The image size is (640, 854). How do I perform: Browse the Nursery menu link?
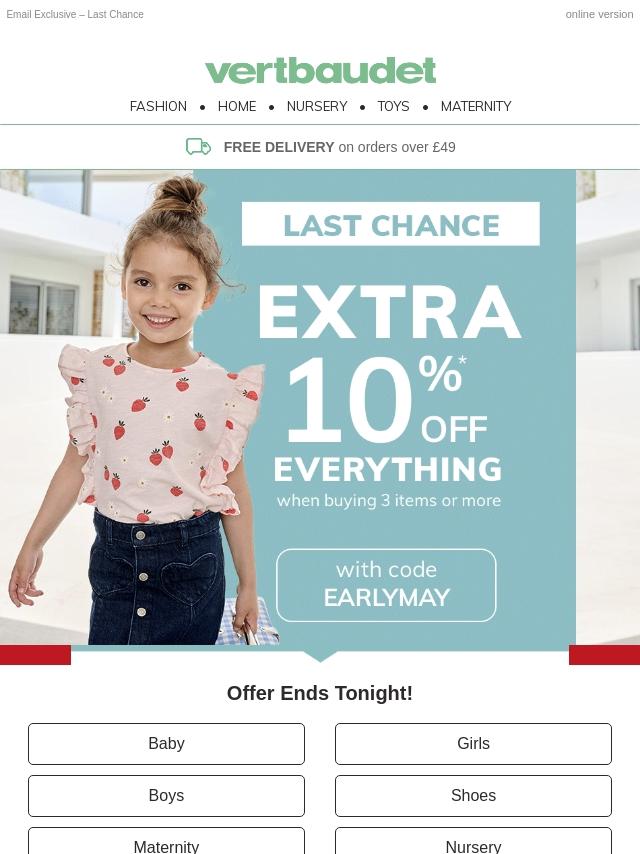(x=317, y=106)
